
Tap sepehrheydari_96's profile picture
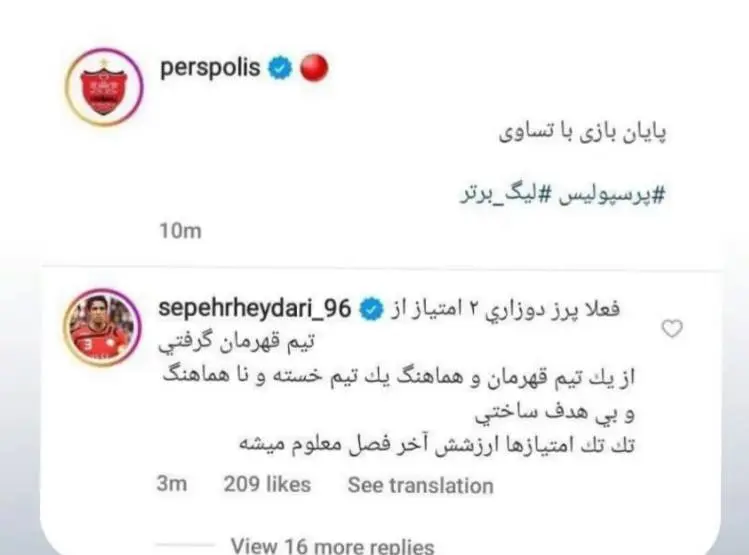[x=102, y=329]
